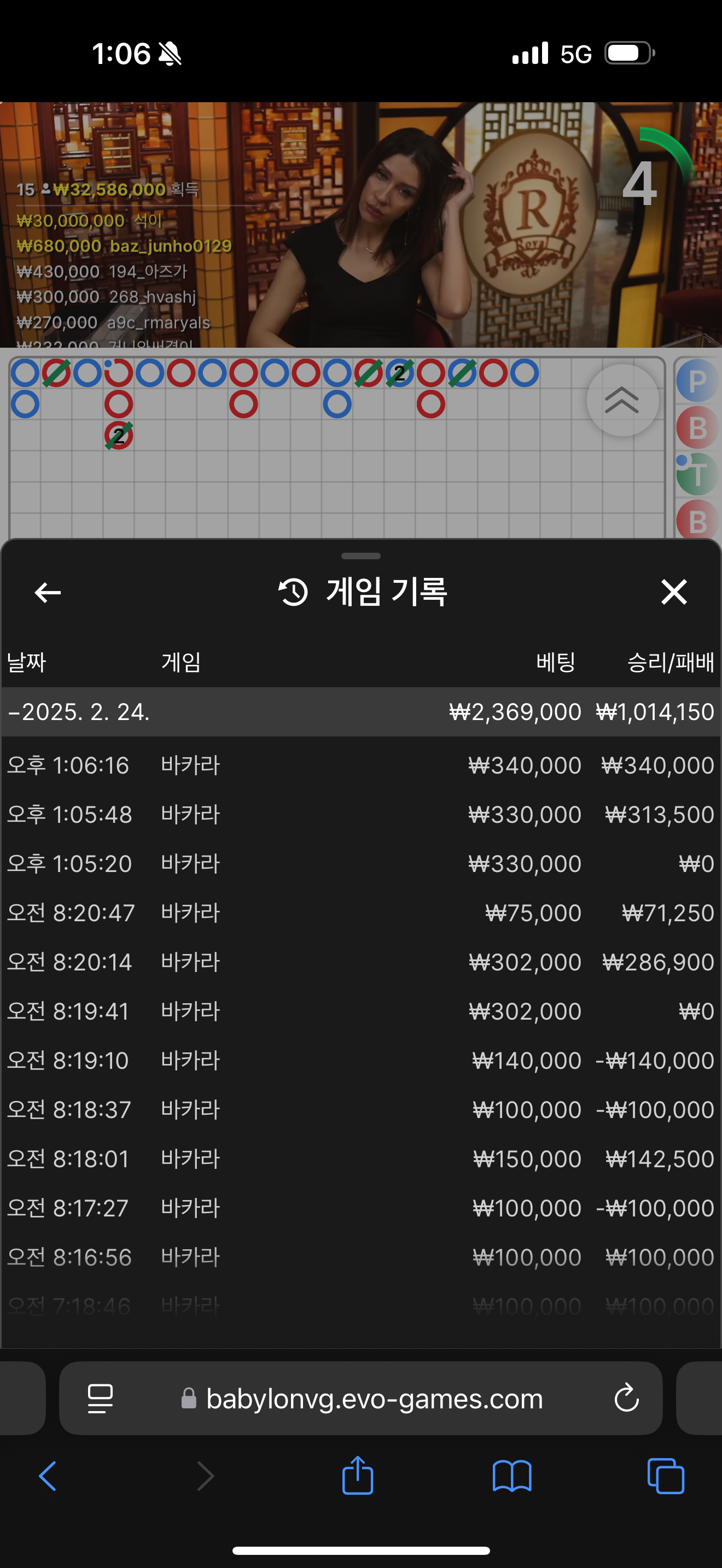Viewport: 722px width, 1568px height.
Task: Open the 오전 8:20:47 바카라 record
Action: (360, 913)
